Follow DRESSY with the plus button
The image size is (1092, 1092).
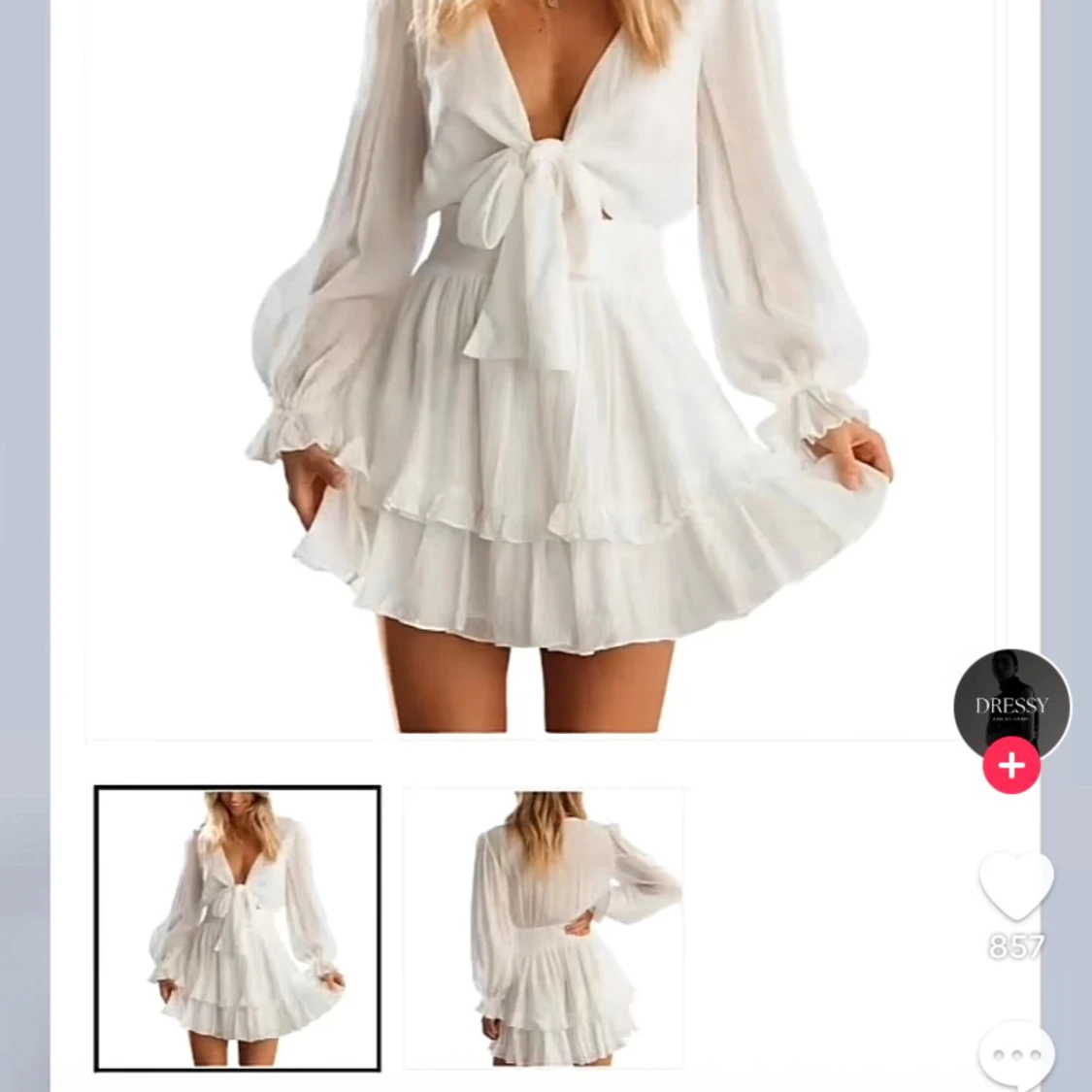coord(1011,766)
